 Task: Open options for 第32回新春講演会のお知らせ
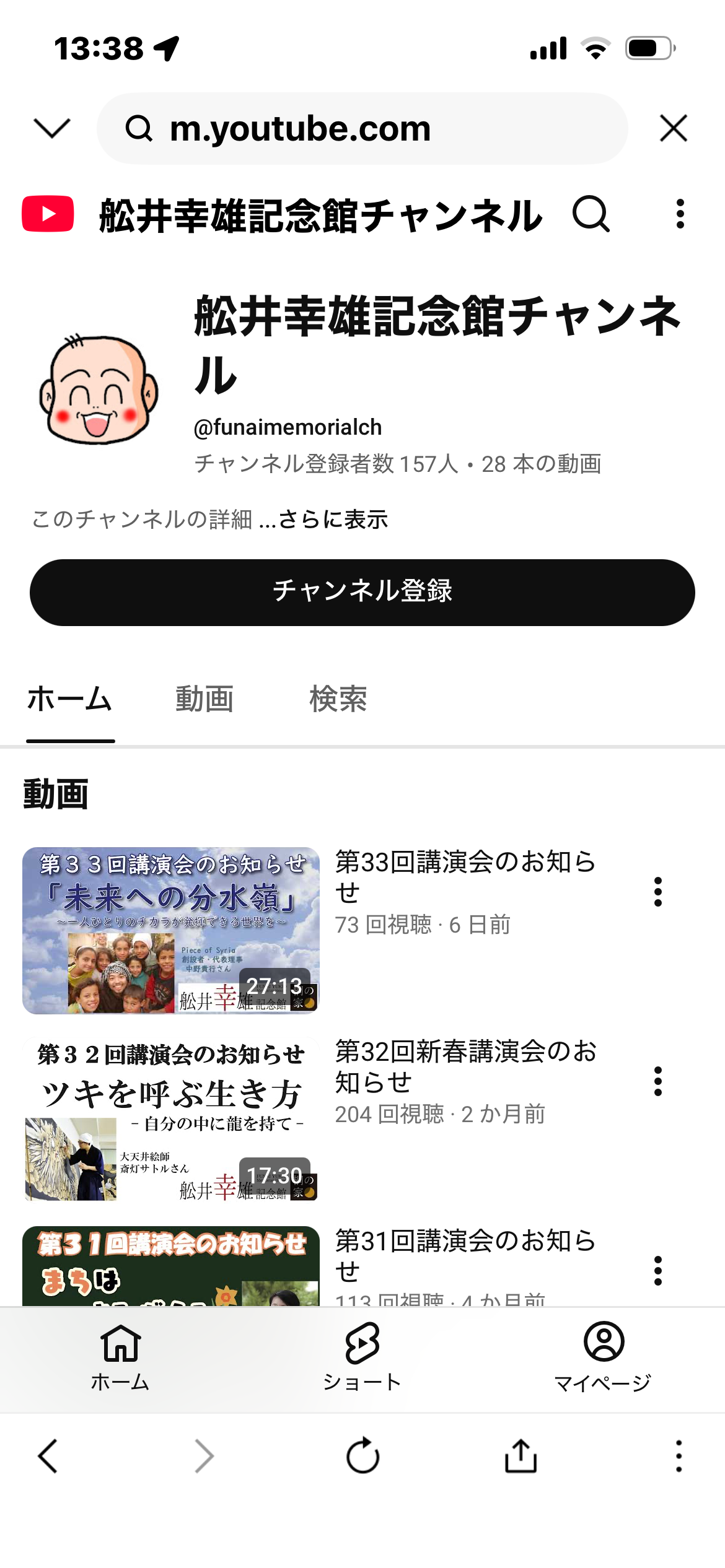pos(657,1081)
